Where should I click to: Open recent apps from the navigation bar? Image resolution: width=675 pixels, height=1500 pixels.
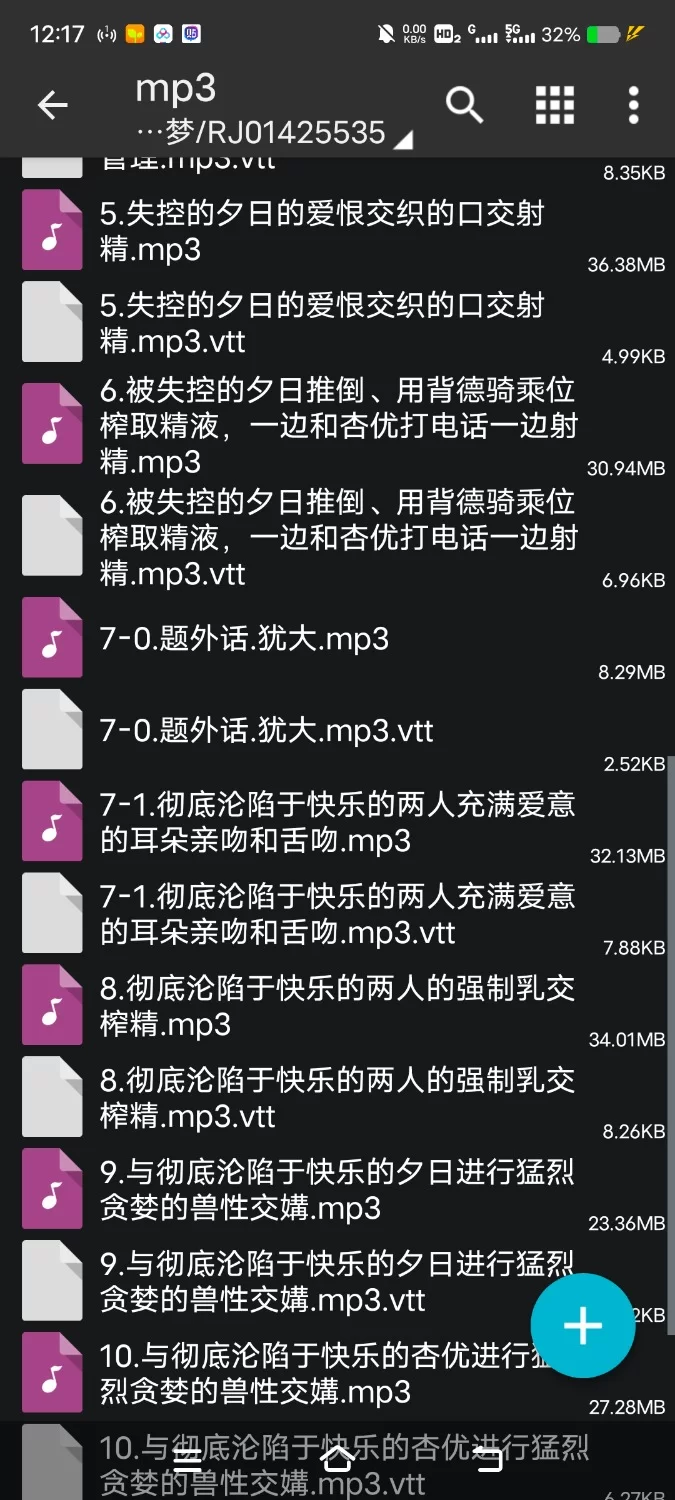point(186,1459)
